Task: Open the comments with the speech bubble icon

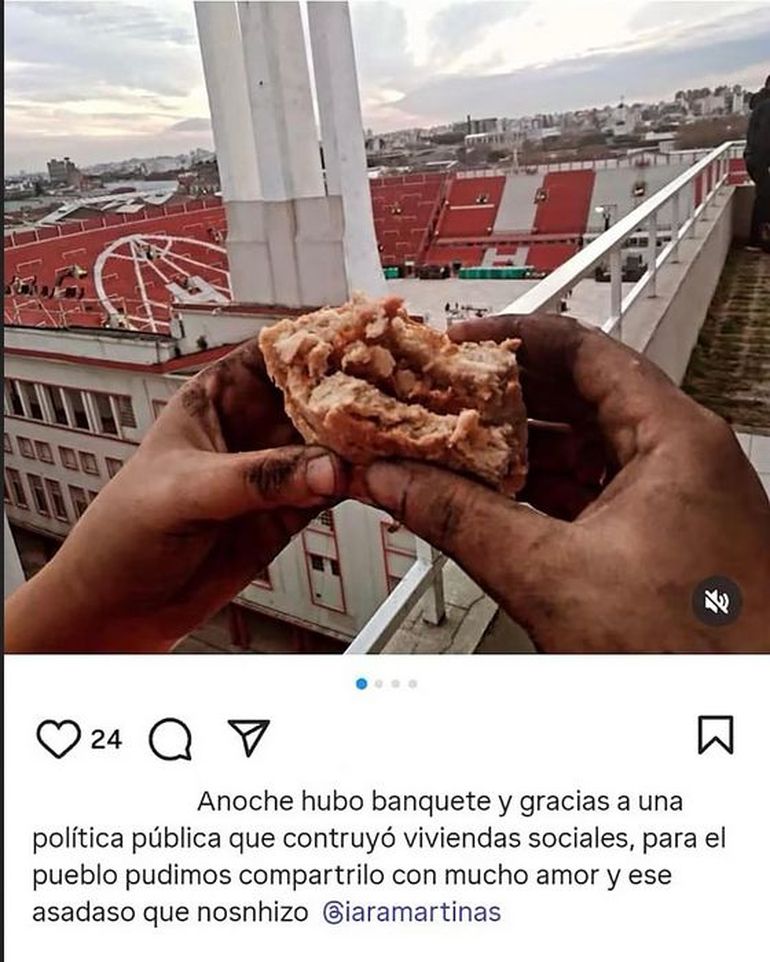Action: (x=168, y=740)
